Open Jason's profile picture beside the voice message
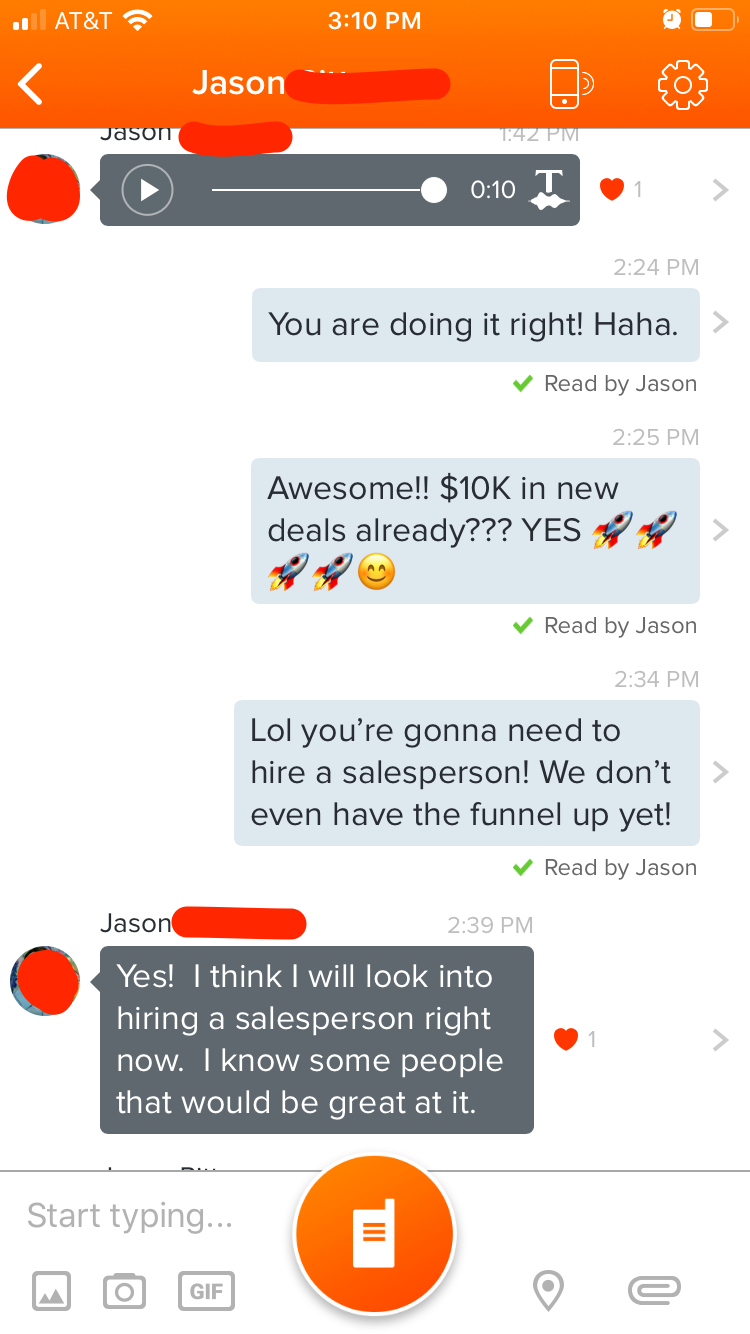Viewport: 750px width, 1334px height. (43, 189)
